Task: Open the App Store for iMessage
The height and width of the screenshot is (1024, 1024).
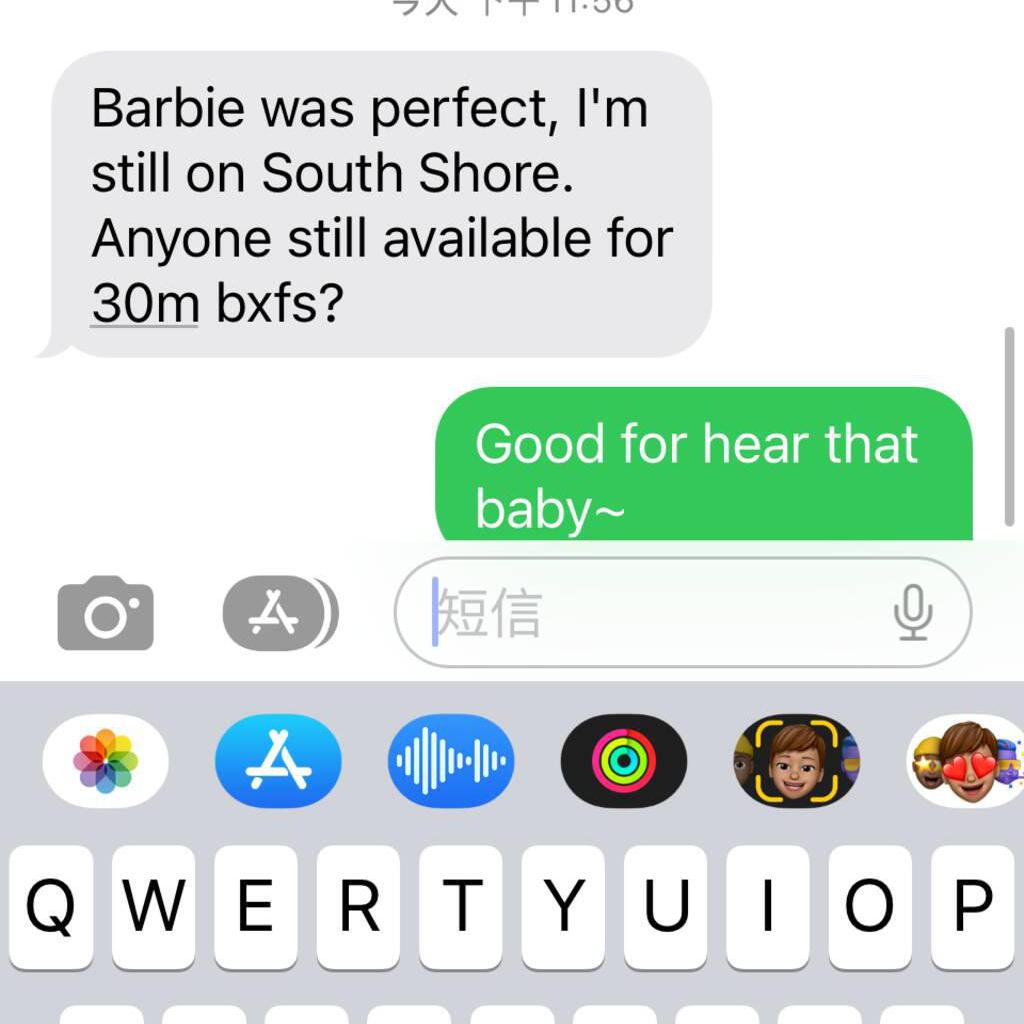Action: tap(278, 762)
